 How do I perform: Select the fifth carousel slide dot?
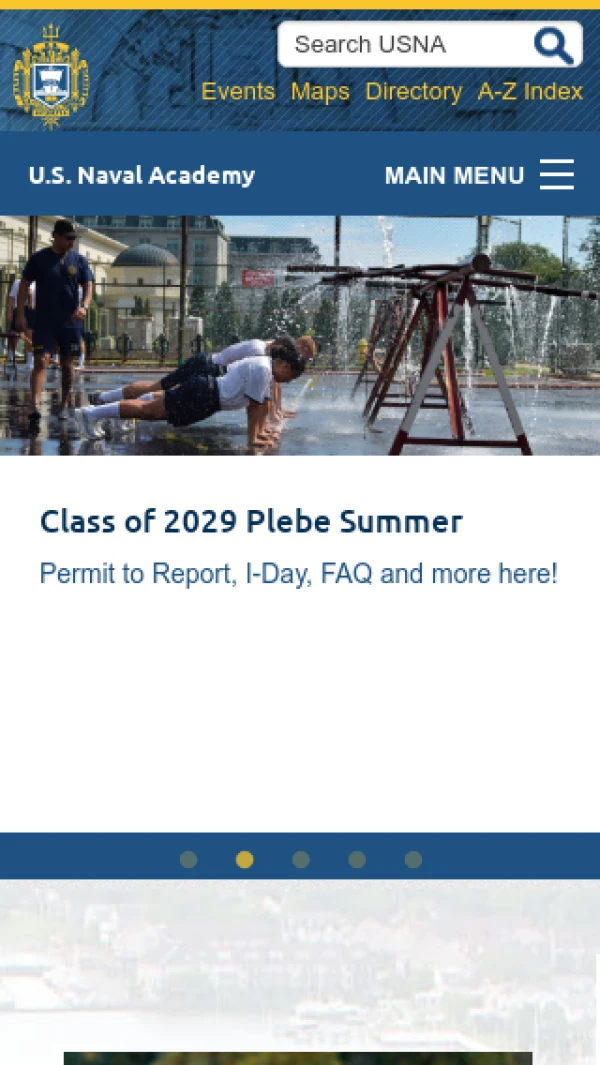(413, 860)
